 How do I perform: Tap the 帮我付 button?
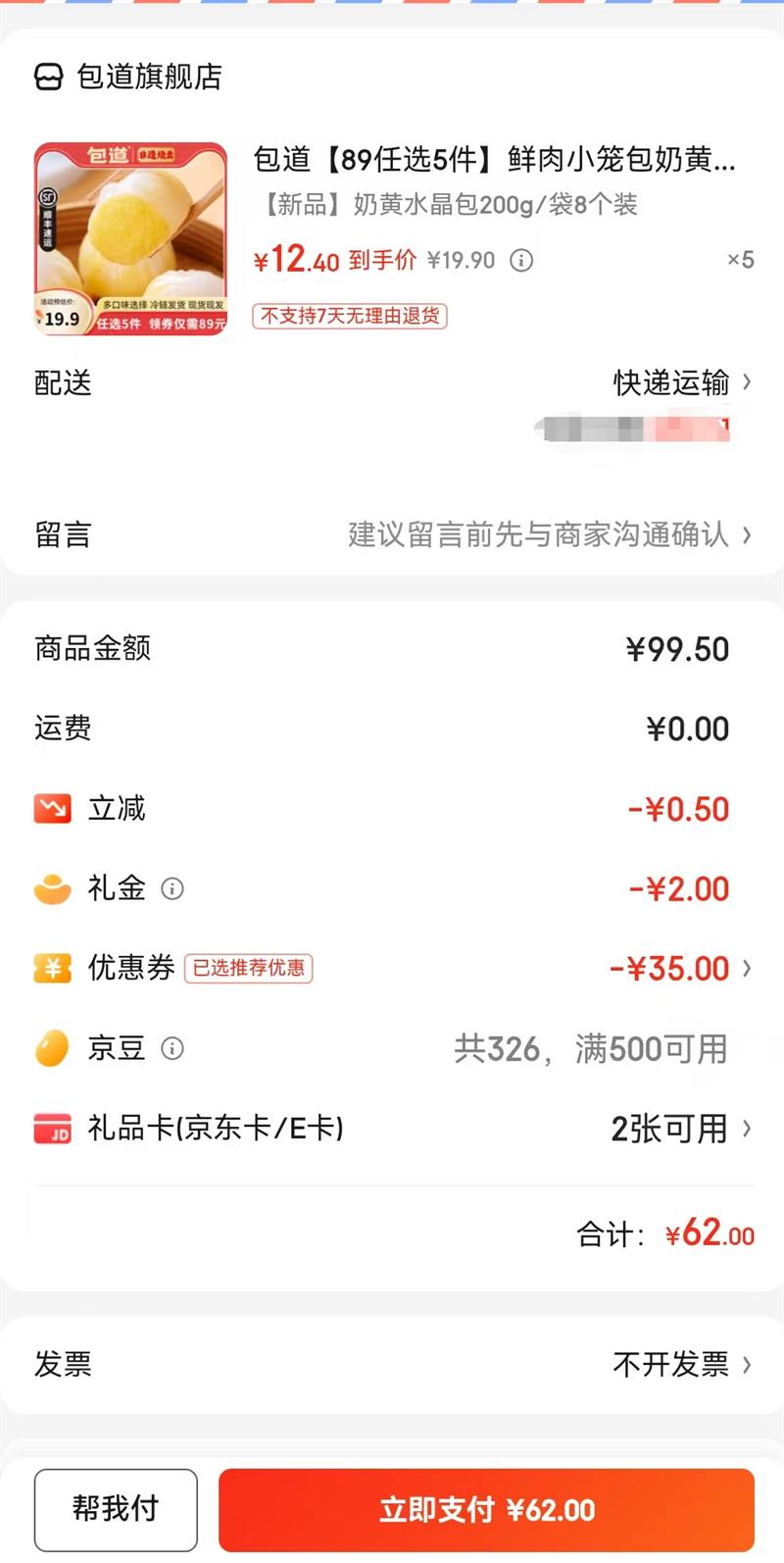coord(116,1509)
